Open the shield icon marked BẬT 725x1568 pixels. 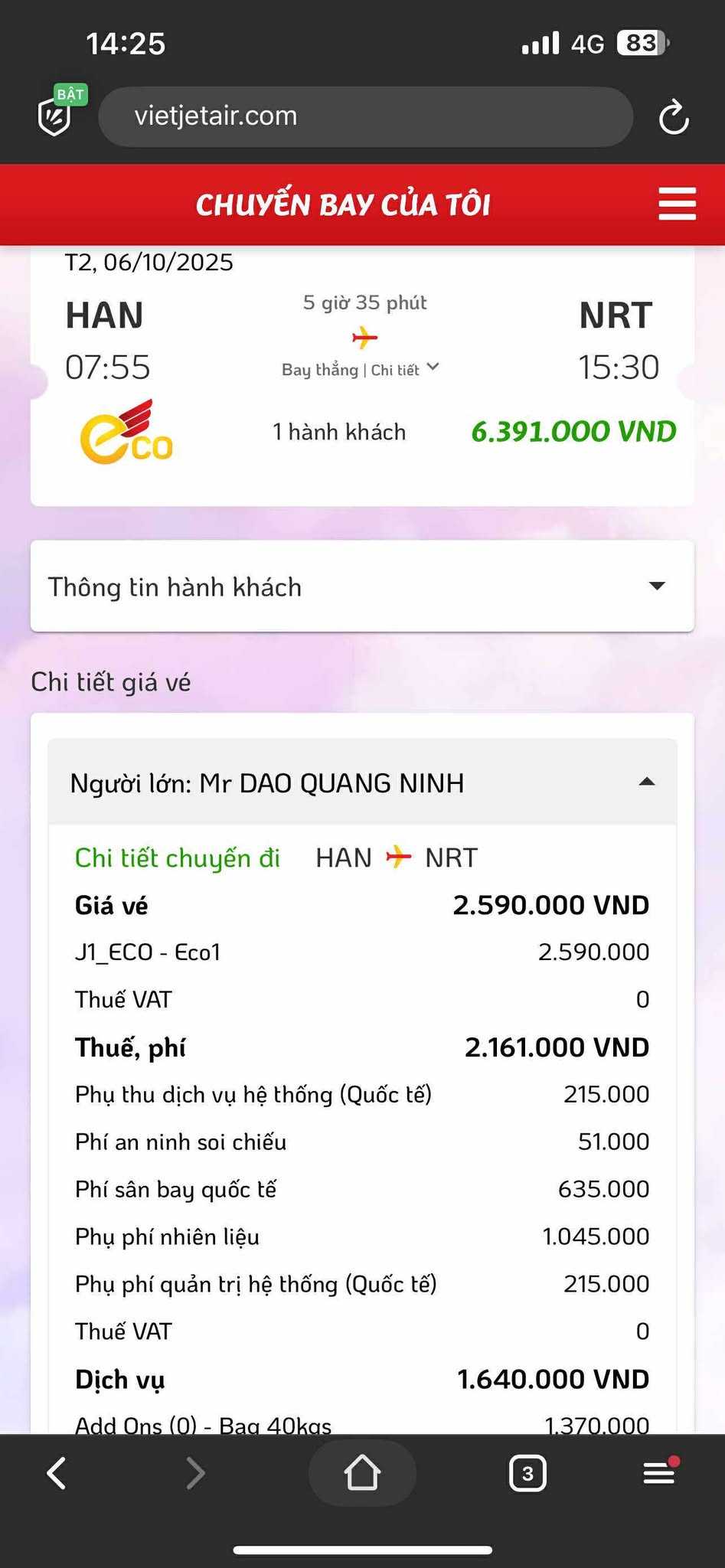tap(56, 116)
